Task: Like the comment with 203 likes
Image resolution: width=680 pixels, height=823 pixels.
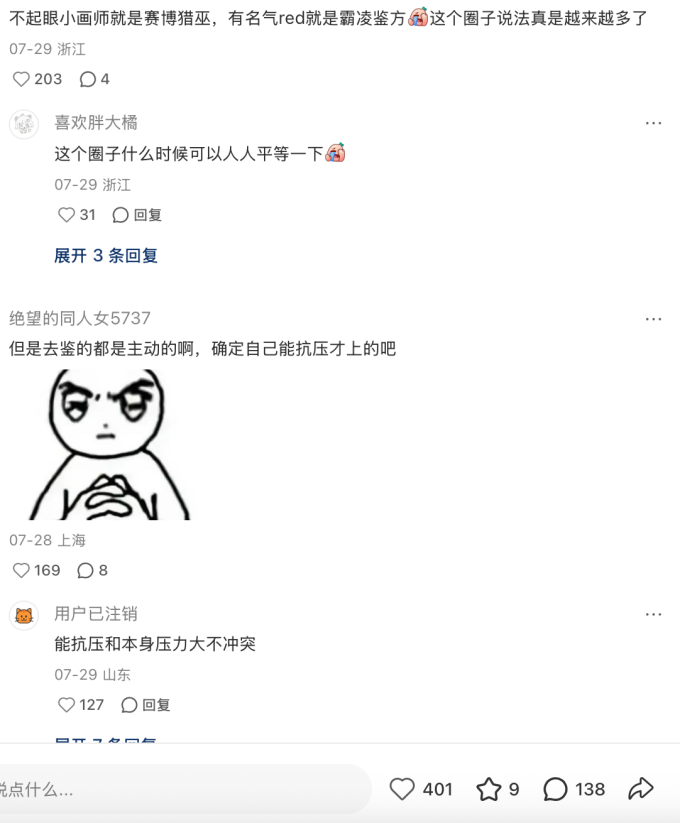Action: (x=37, y=79)
